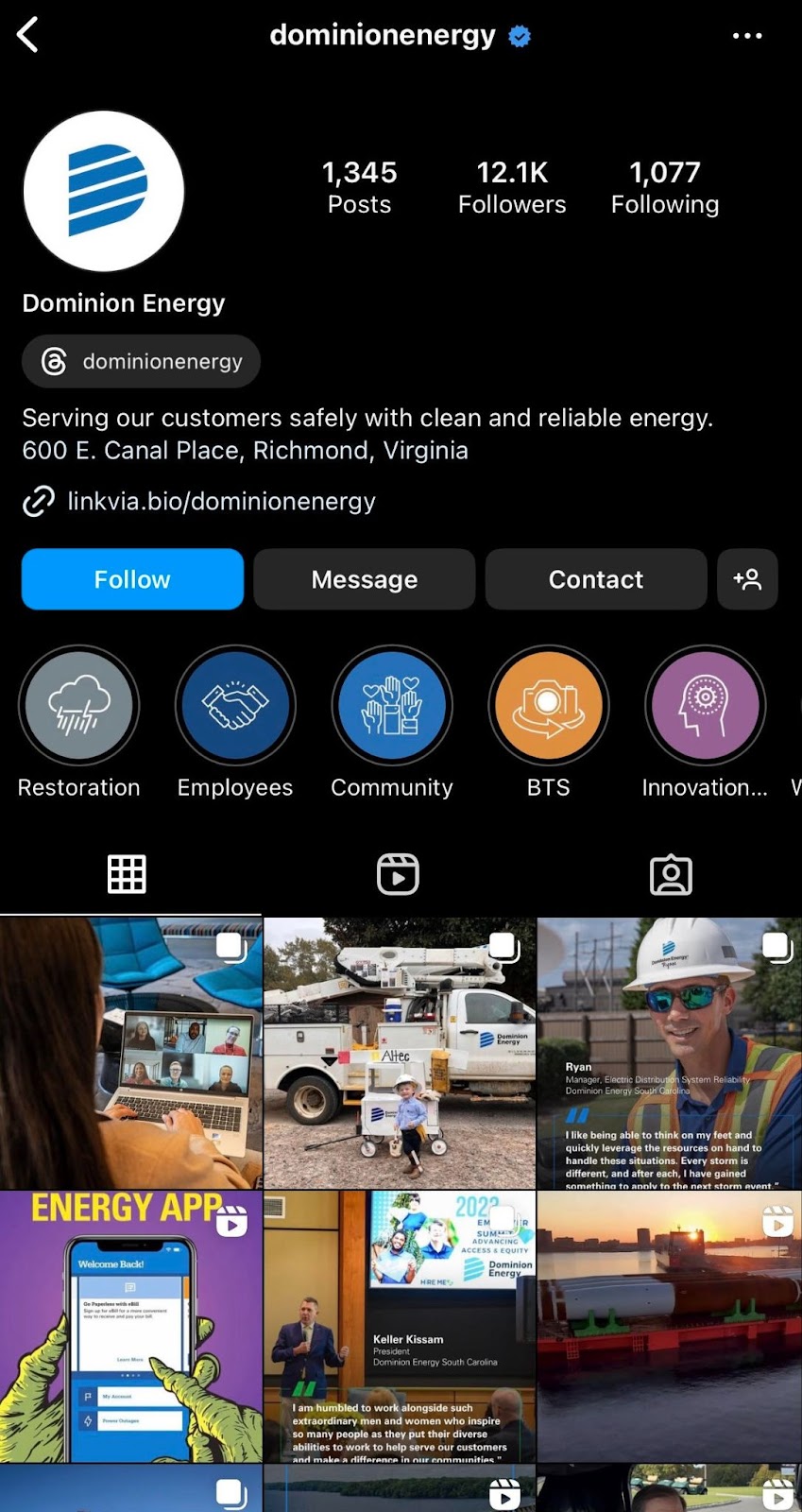Image resolution: width=802 pixels, height=1512 pixels.
Task: Open the post featuring Ryan's quote
Action: point(669,1053)
